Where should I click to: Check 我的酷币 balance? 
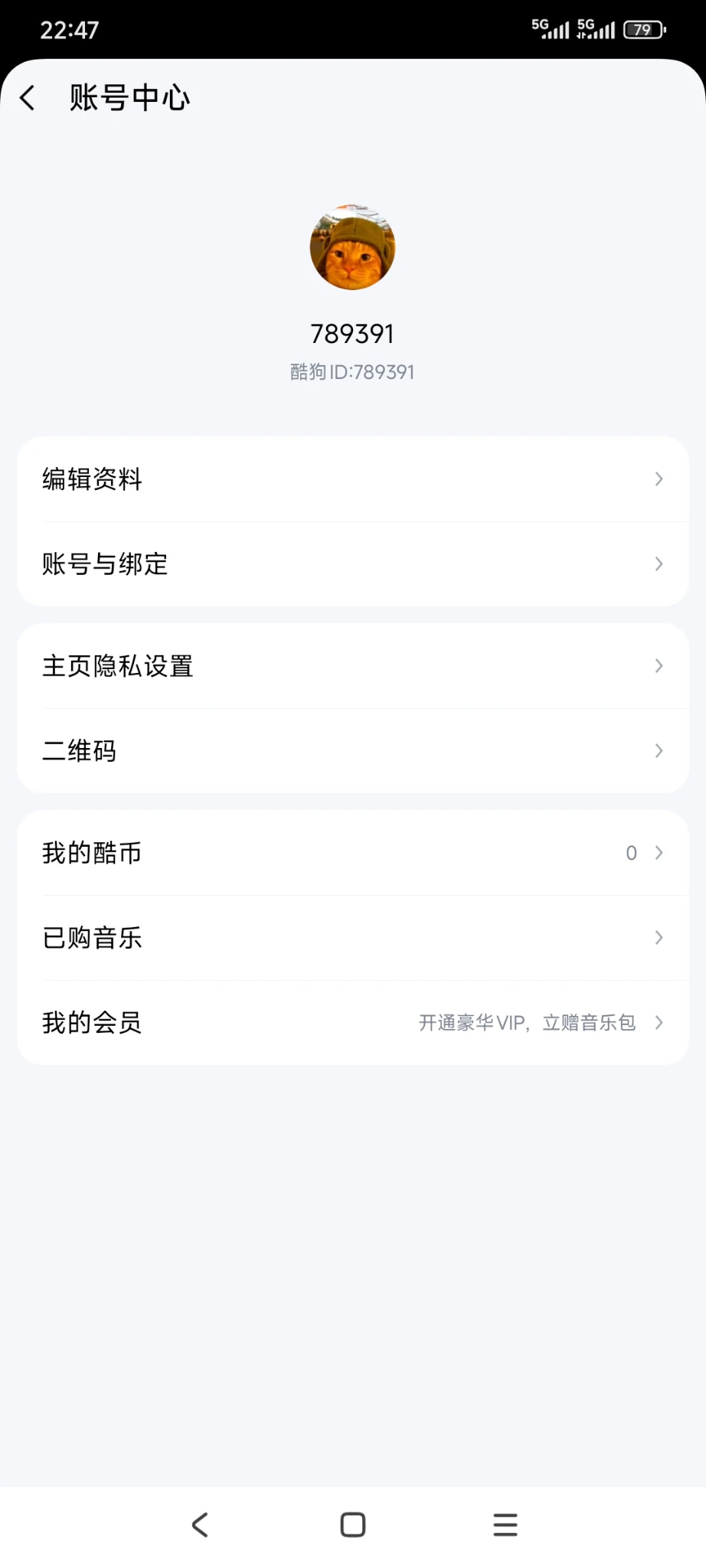pos(352,853)
